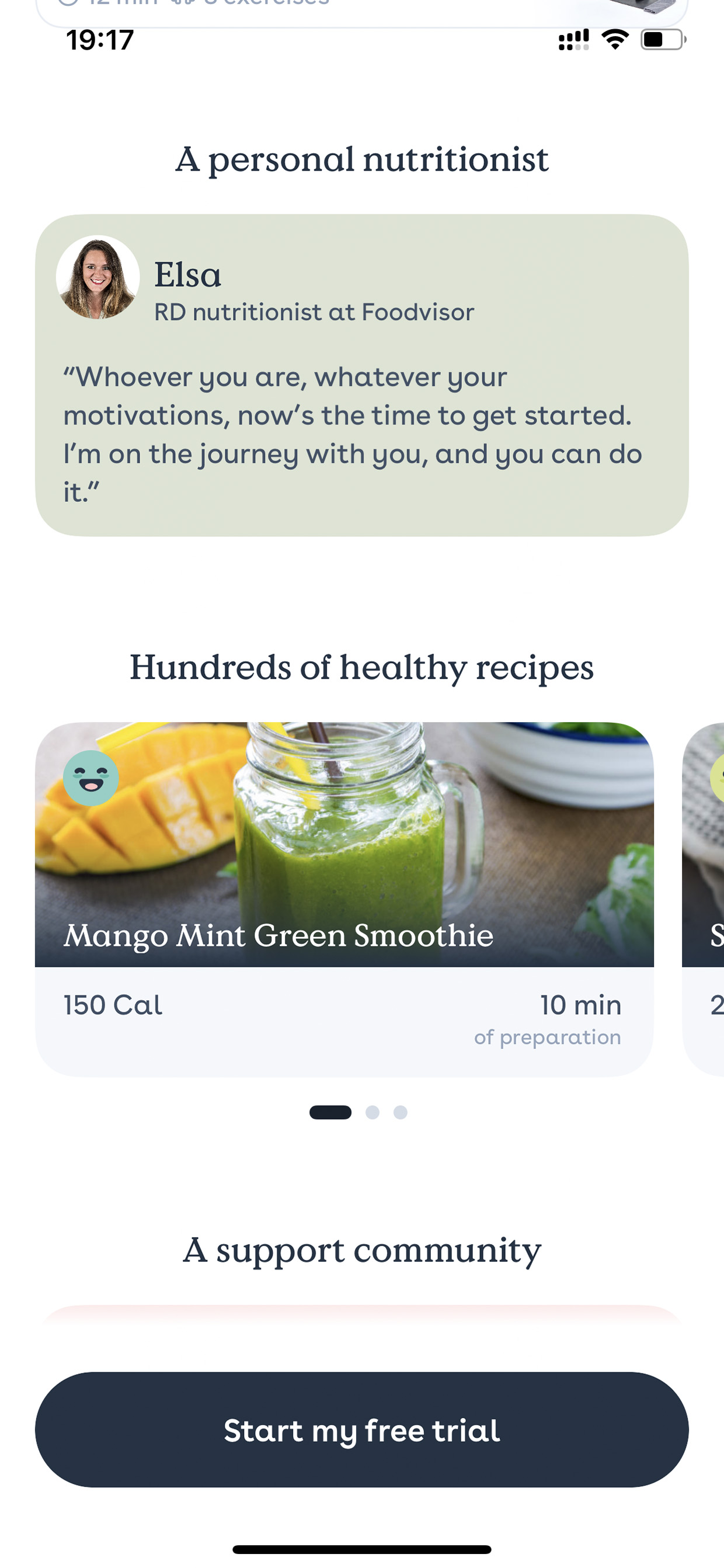This screenshot has height=1568, width=724.
Task: Jump to the second recipe page dot
Action: [373, 1112]
